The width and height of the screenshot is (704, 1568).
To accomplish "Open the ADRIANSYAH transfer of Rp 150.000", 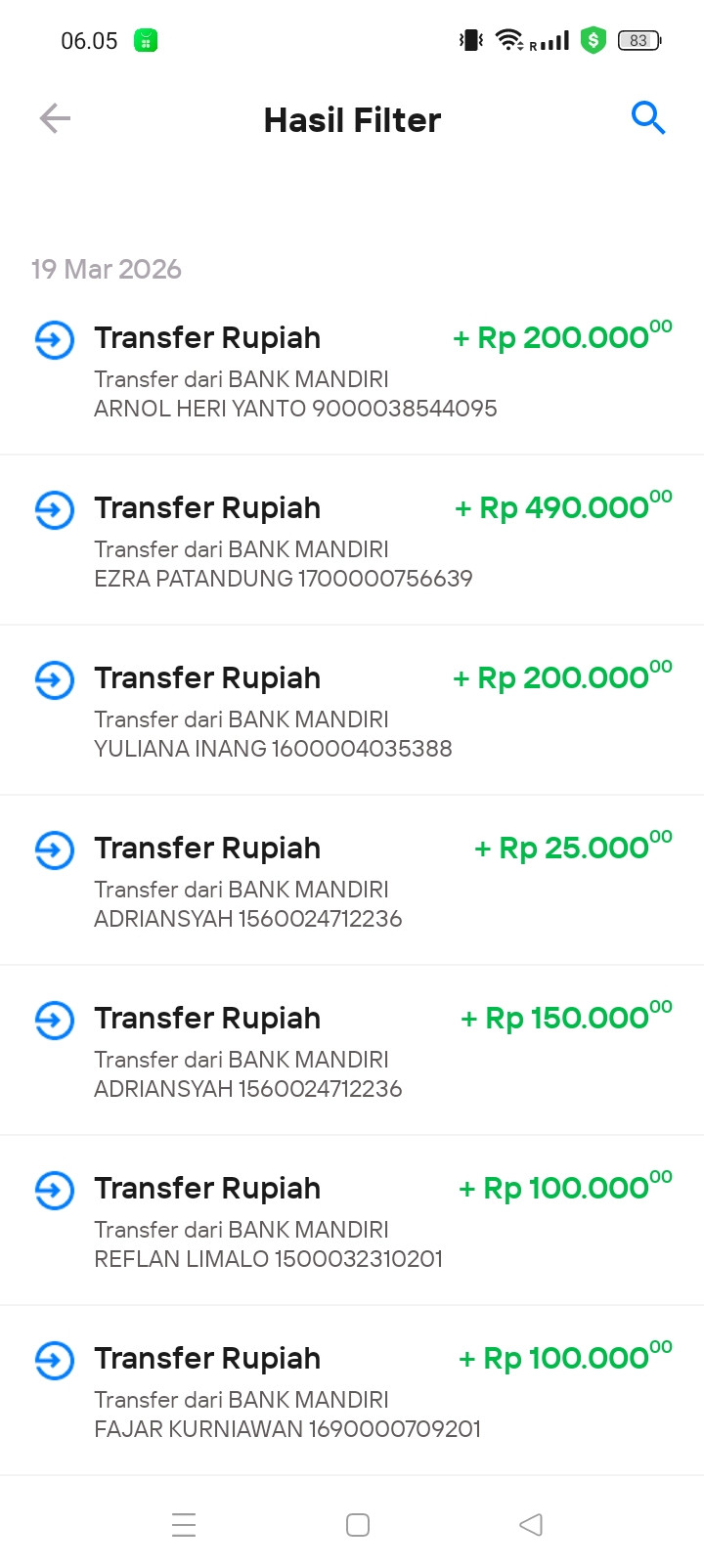I will 352,1050.
